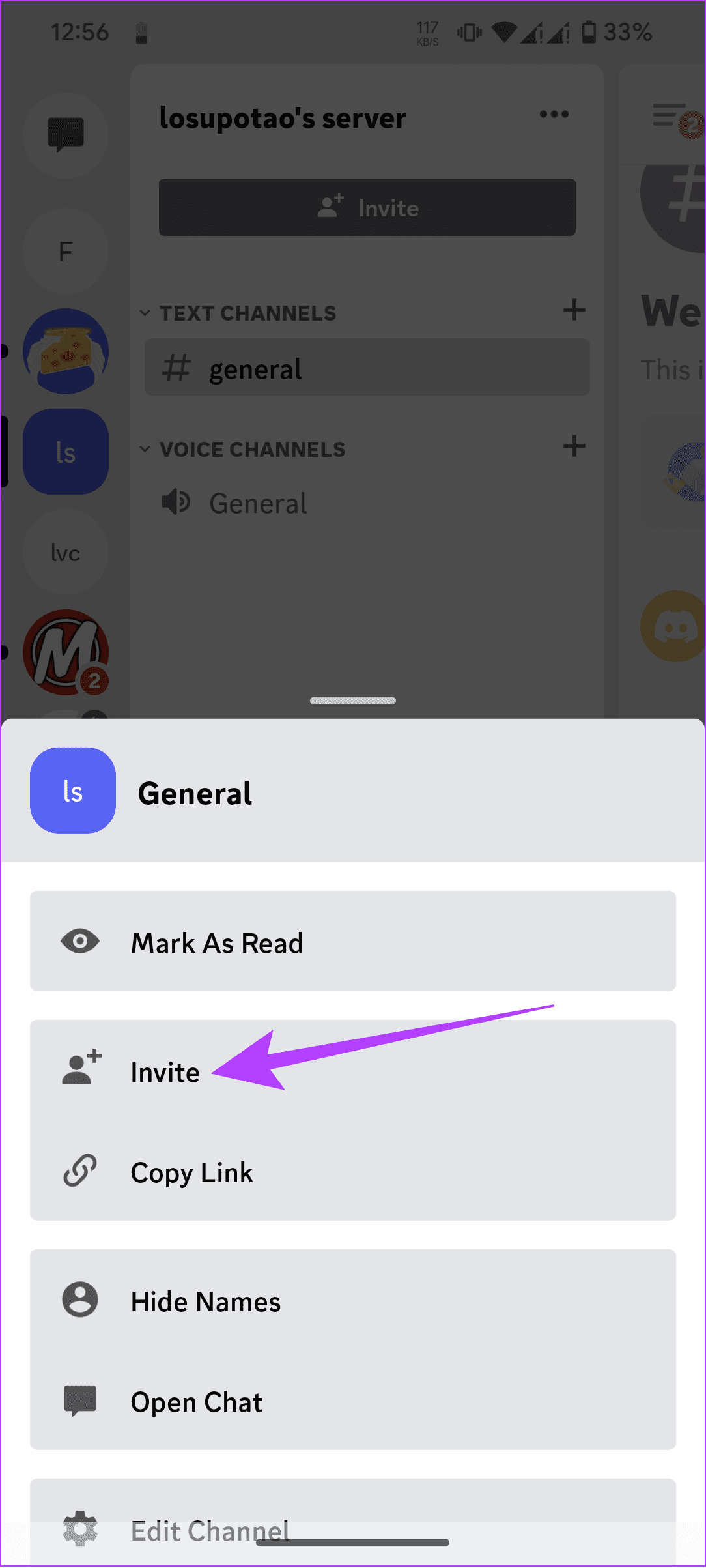Collapse the TEXT CHANNELS section
This screenshot has height=1568, width=706.
[x=145, y=312]
